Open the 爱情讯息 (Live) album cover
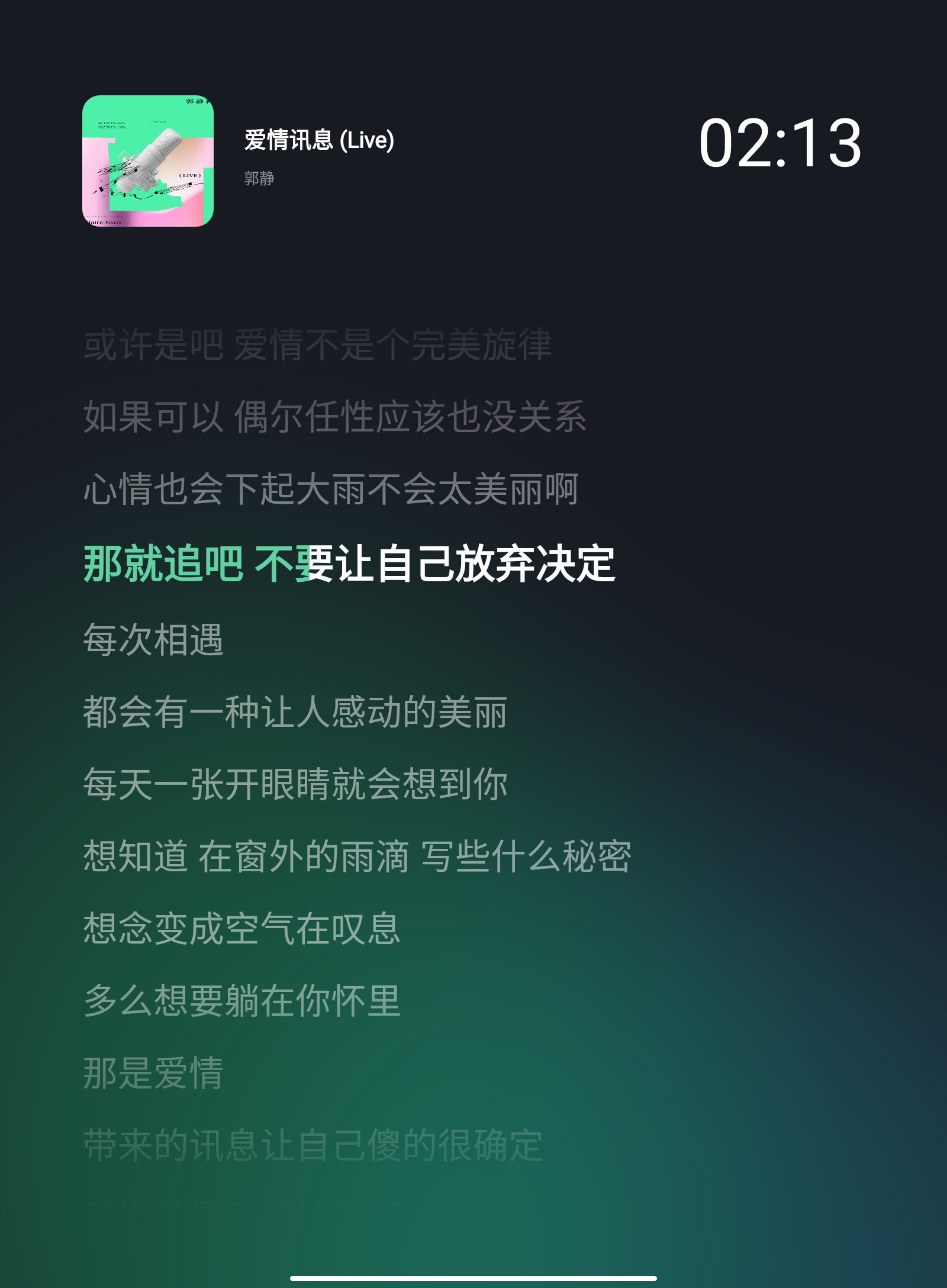The image size is (947, 1288). click(x=147, y=161)
